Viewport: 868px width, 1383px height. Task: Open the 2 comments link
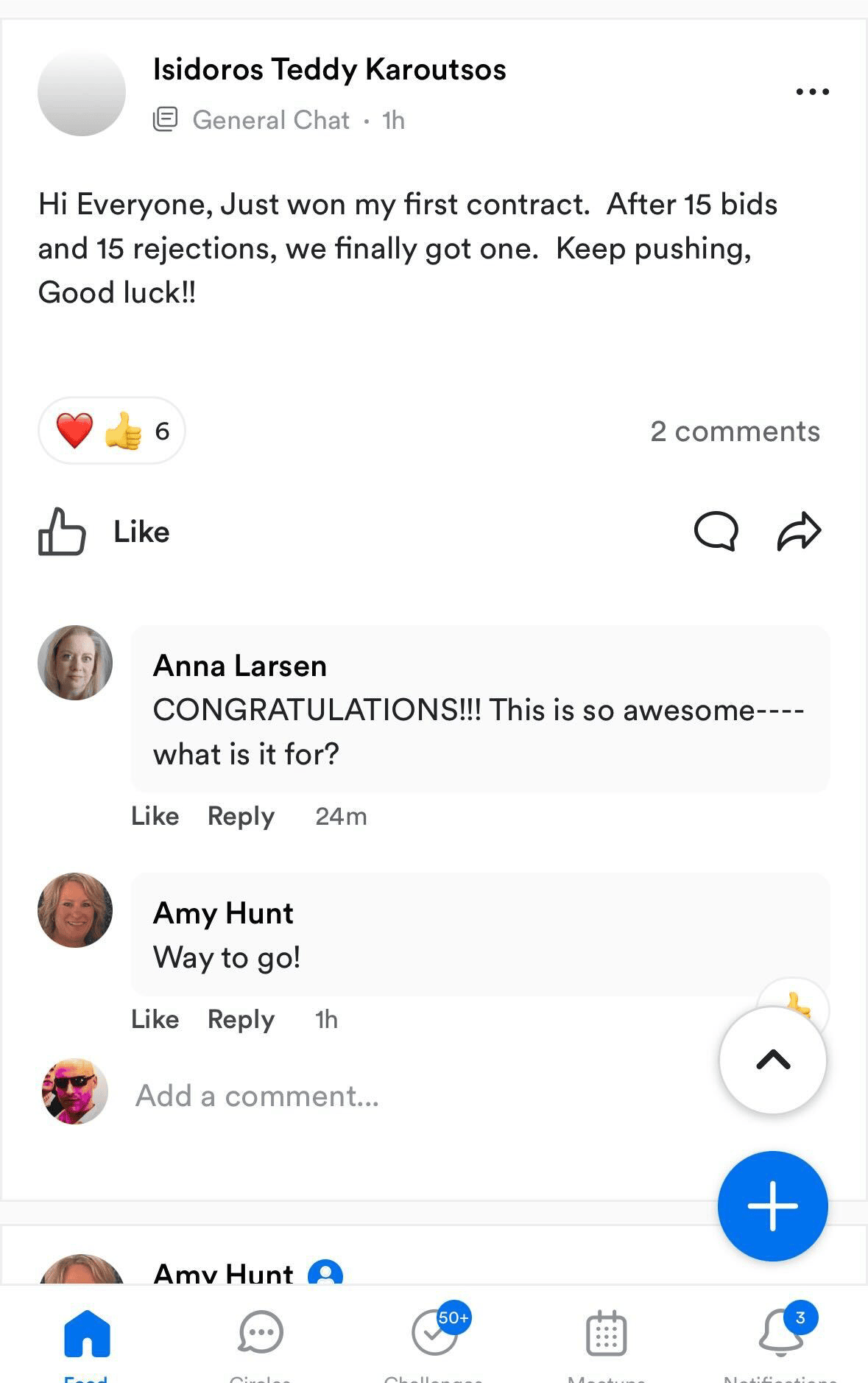[x=734, y=432]
